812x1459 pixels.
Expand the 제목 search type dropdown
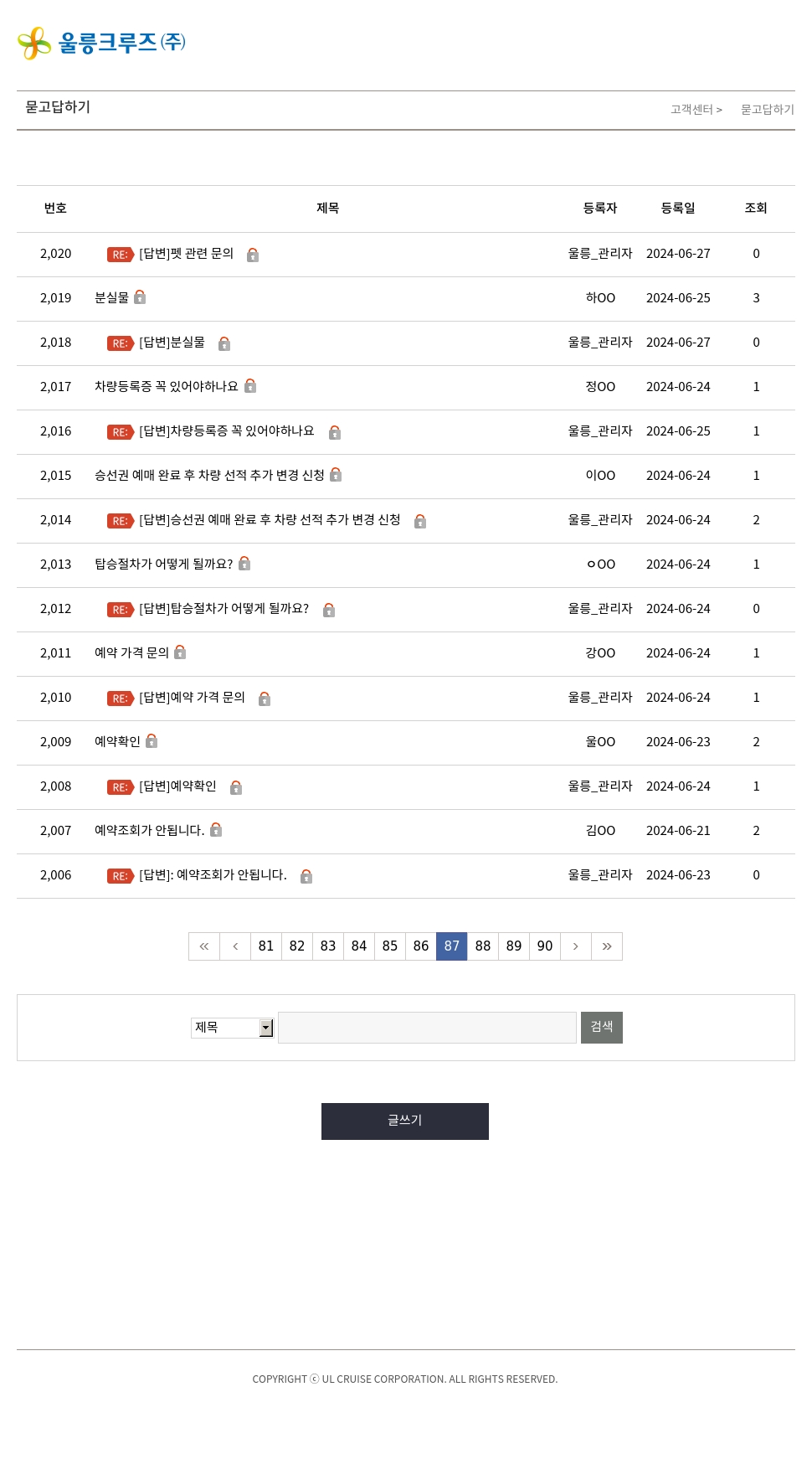pyautogui.click(x=232, y=1028)
